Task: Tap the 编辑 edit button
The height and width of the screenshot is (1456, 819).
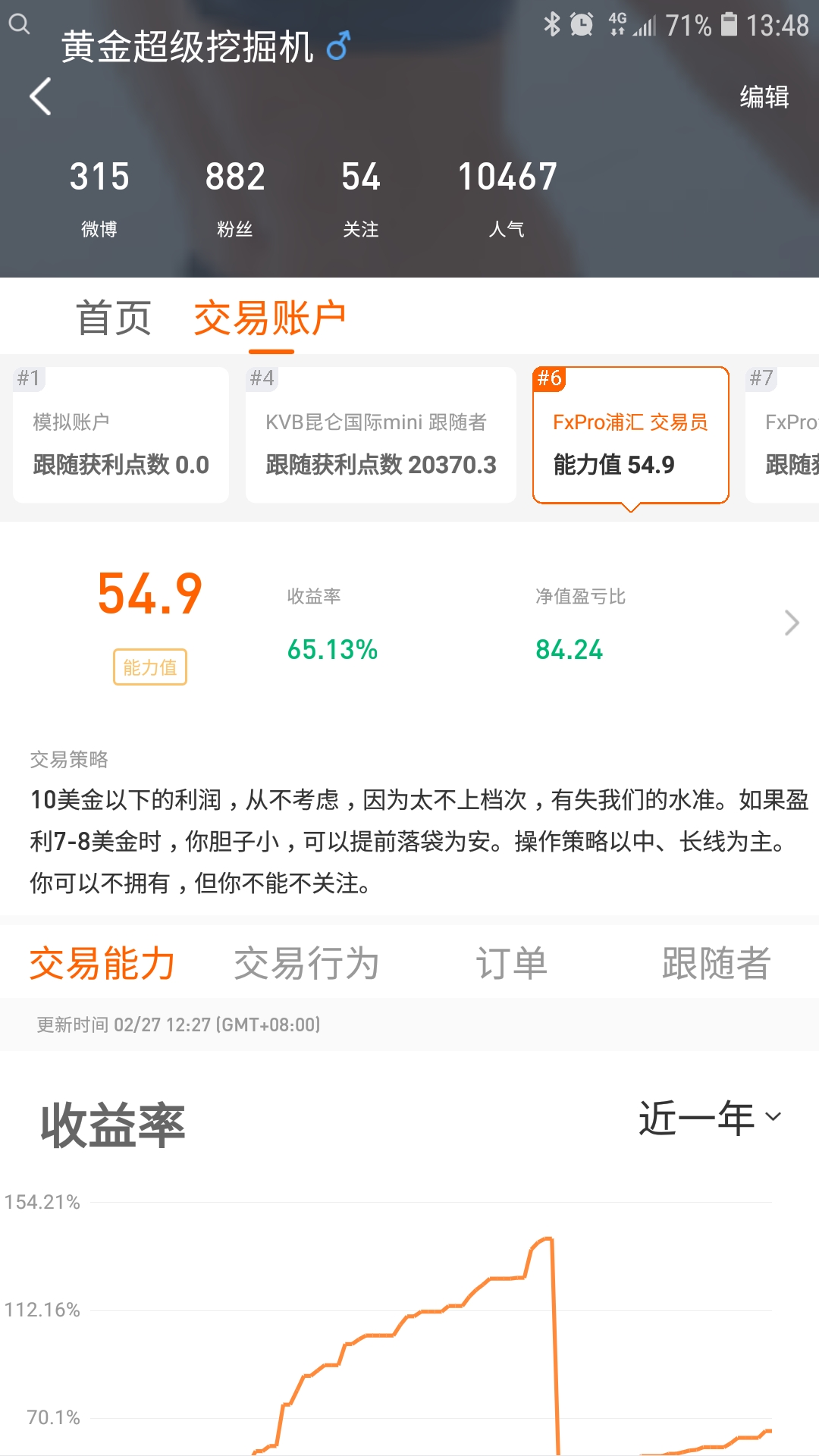Action: point(764,97)
